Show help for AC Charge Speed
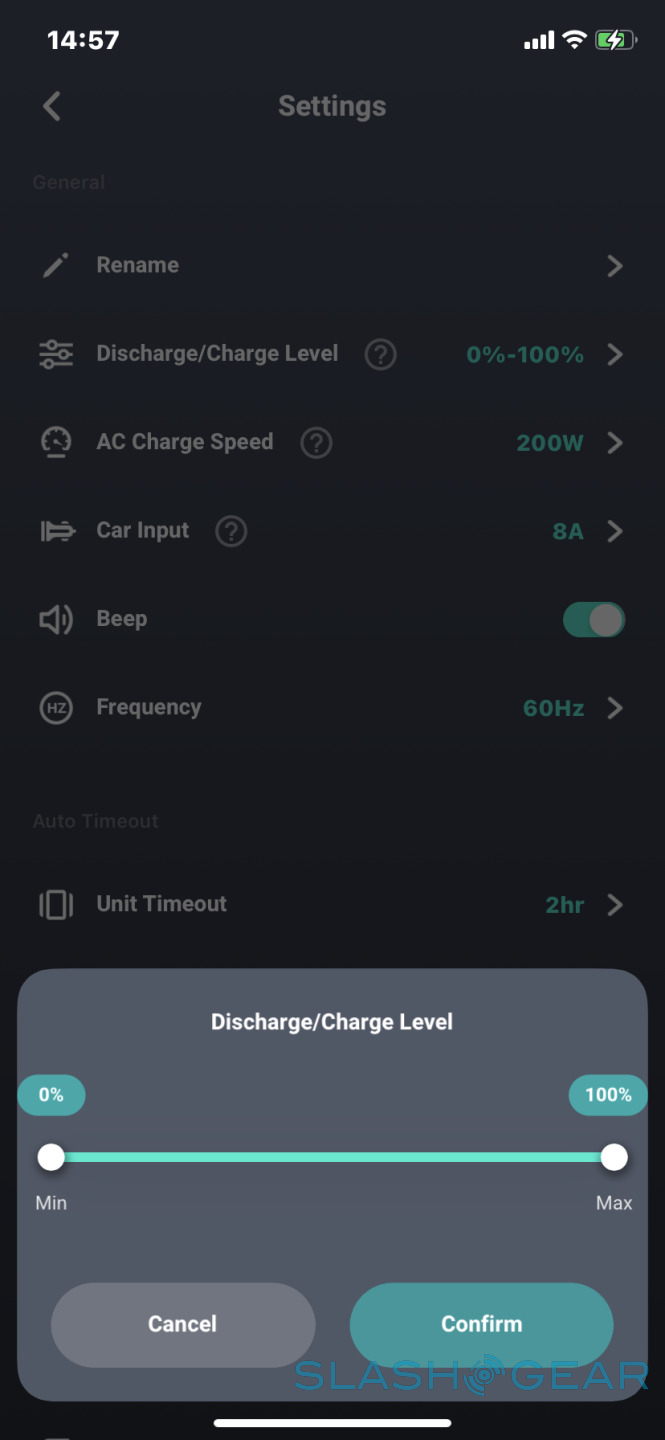 316,442
